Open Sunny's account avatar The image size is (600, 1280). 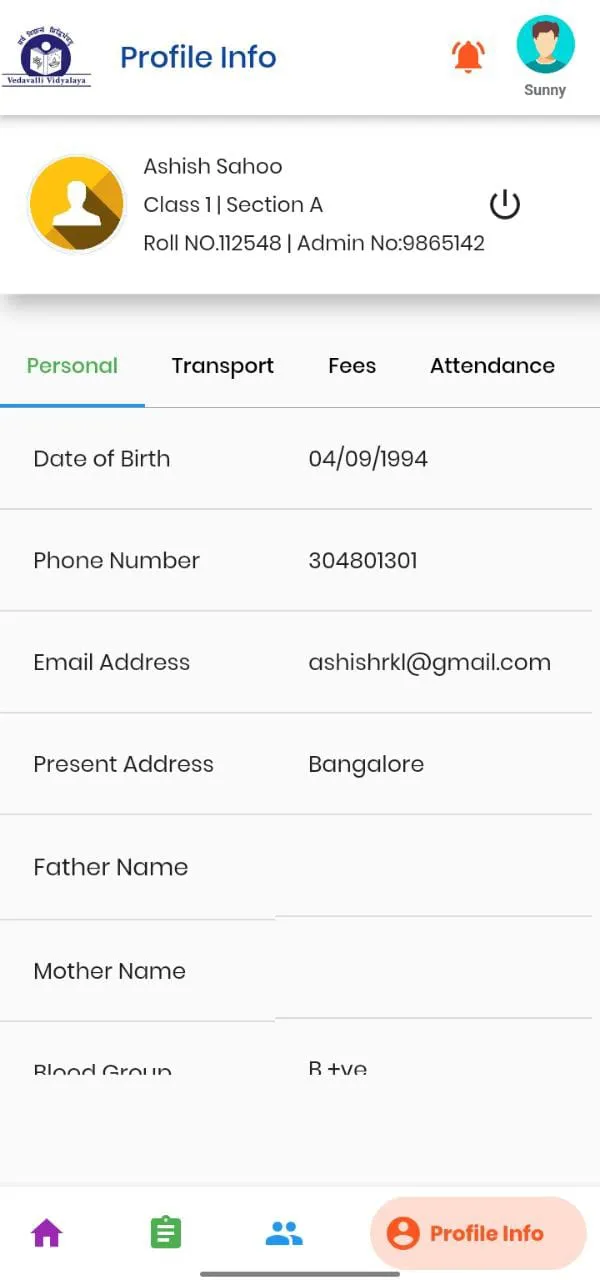(x=545, y=45)
